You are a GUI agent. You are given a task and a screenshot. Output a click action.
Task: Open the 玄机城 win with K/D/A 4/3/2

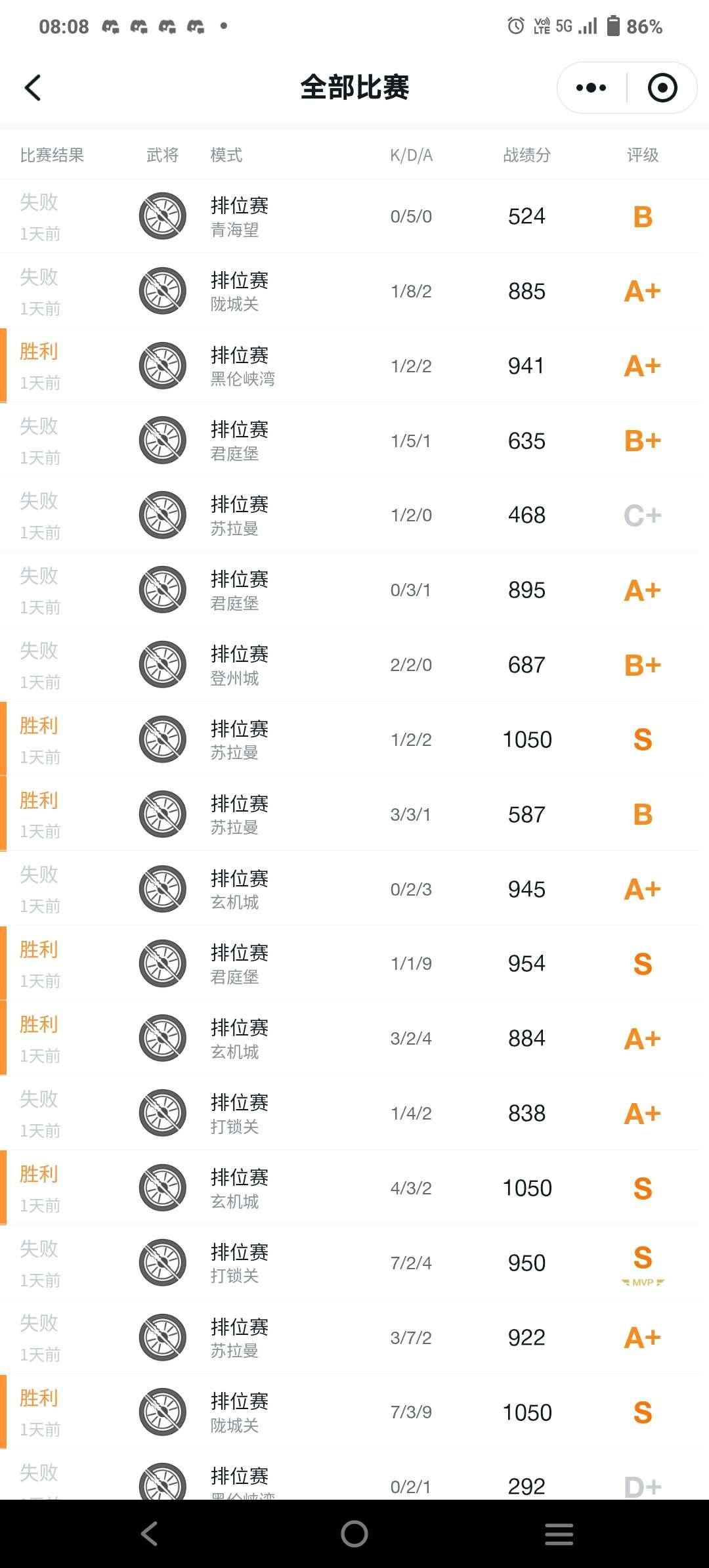pyautogui.click(x=354, y=1188)
